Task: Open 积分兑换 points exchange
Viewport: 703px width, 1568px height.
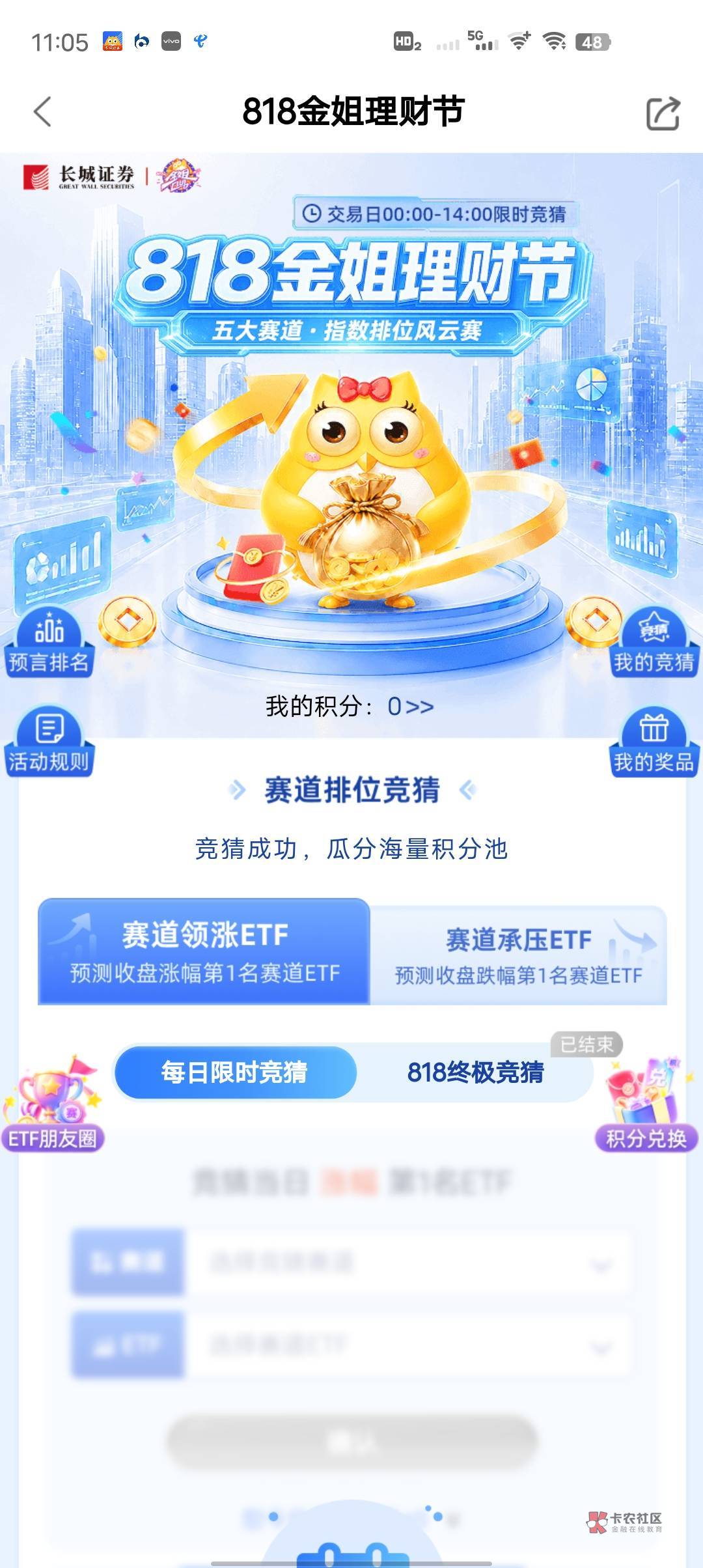Action: coord(646,1104)
